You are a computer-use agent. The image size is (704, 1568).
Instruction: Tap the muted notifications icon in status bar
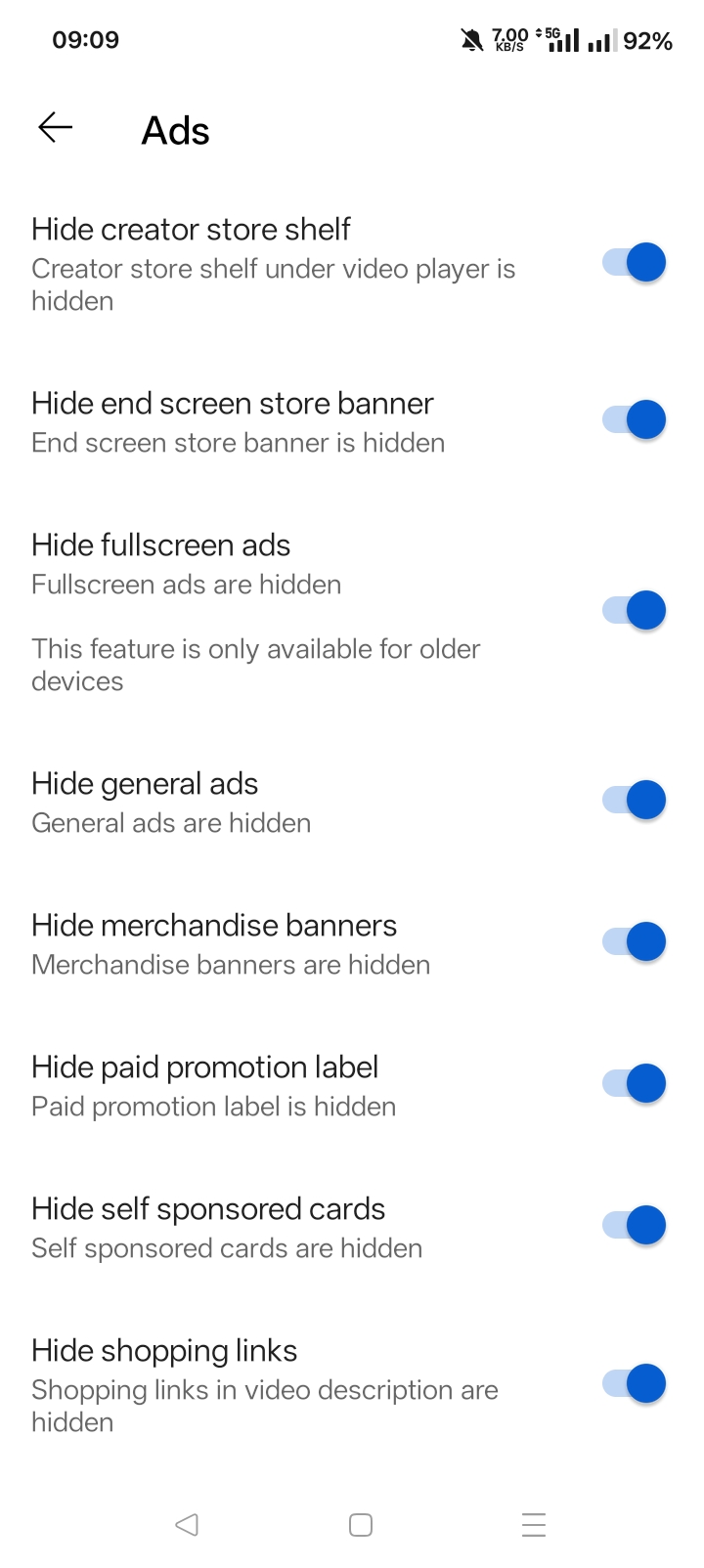click(469, 39)
